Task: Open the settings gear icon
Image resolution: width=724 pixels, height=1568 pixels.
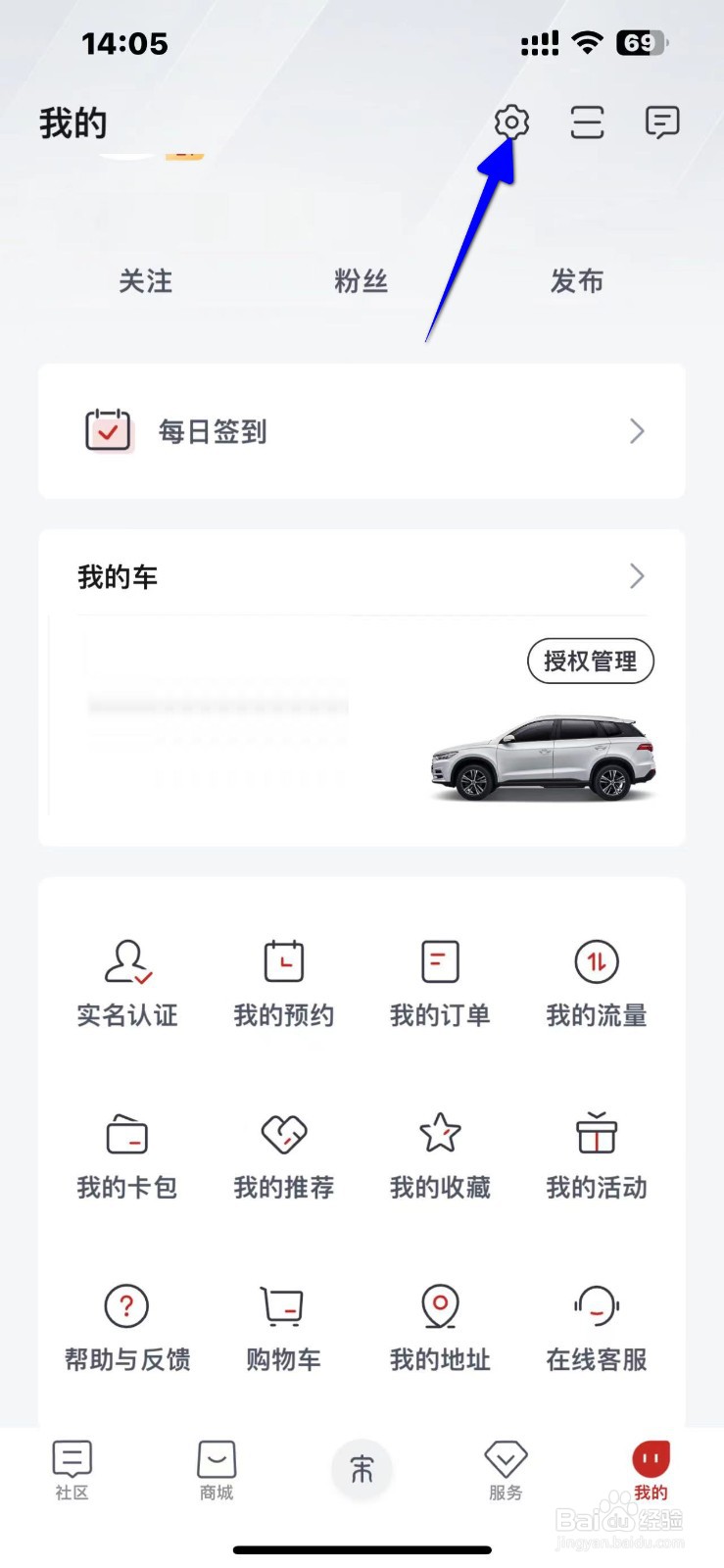Action: 509,122
